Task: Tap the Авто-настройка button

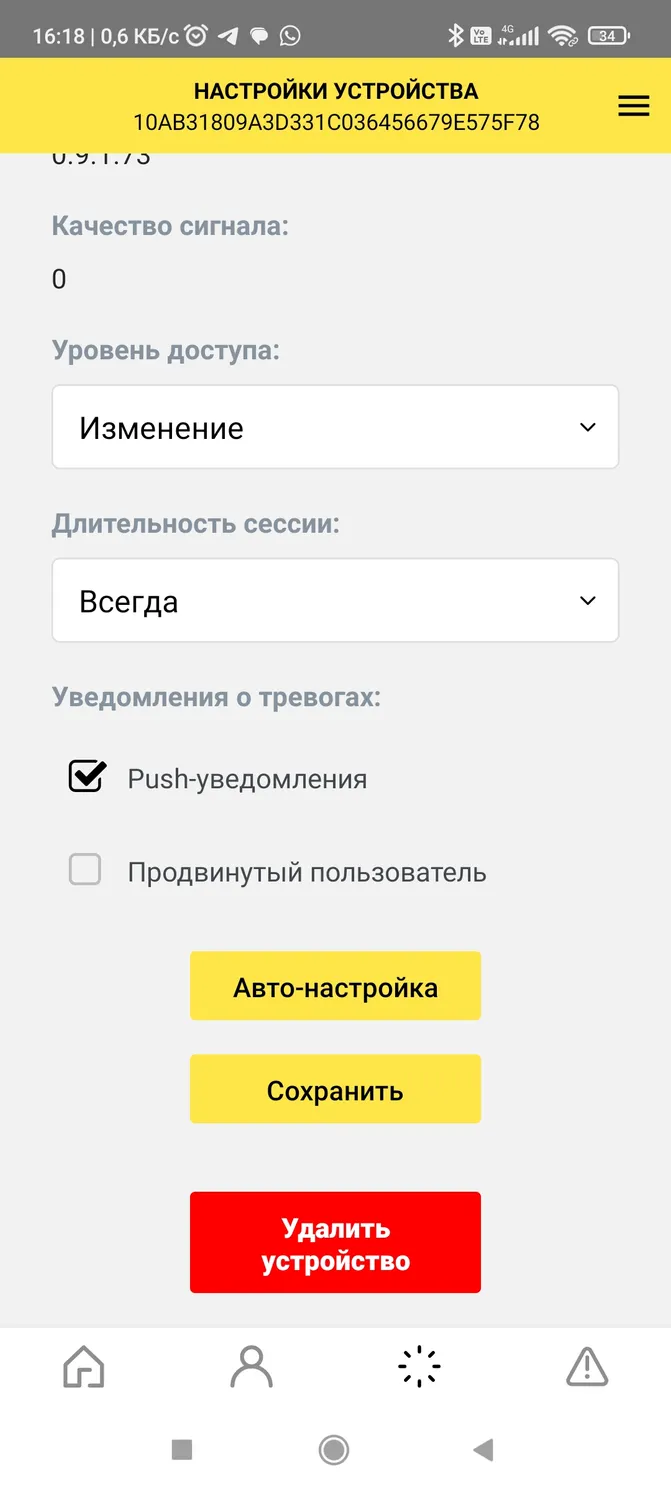Action: click(x=335, y=986)
